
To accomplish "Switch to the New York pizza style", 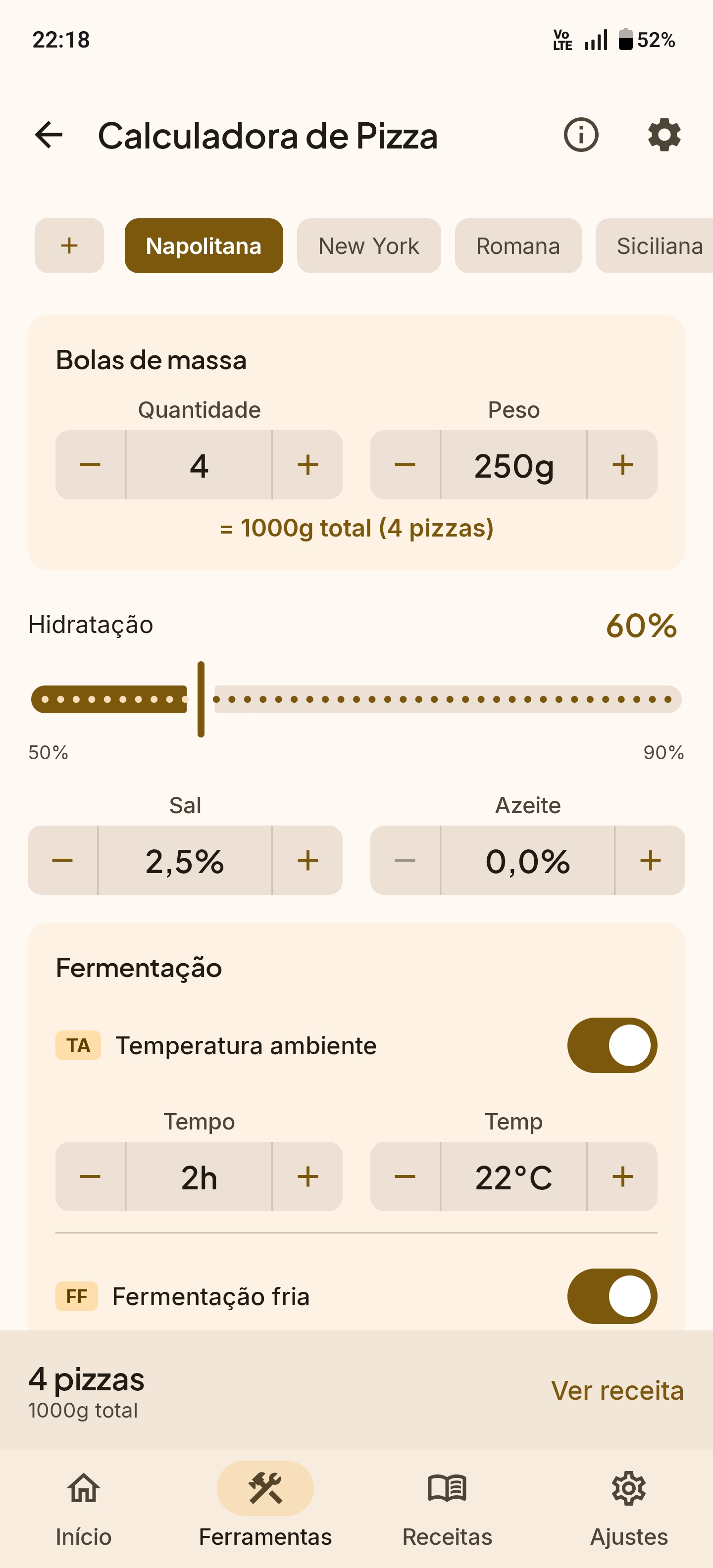I will coord(368,246).
